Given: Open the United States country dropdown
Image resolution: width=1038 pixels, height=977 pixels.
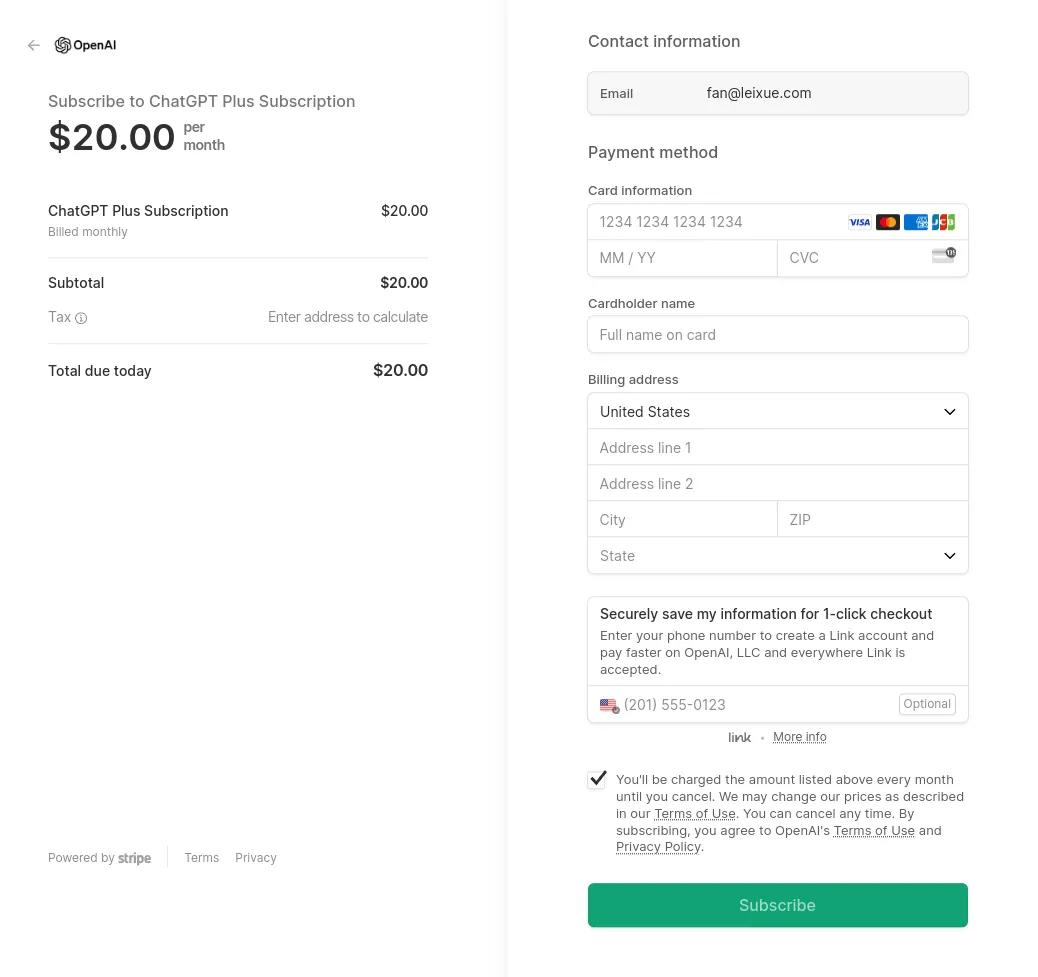Looking at the screenshot, I should [777, 412].
